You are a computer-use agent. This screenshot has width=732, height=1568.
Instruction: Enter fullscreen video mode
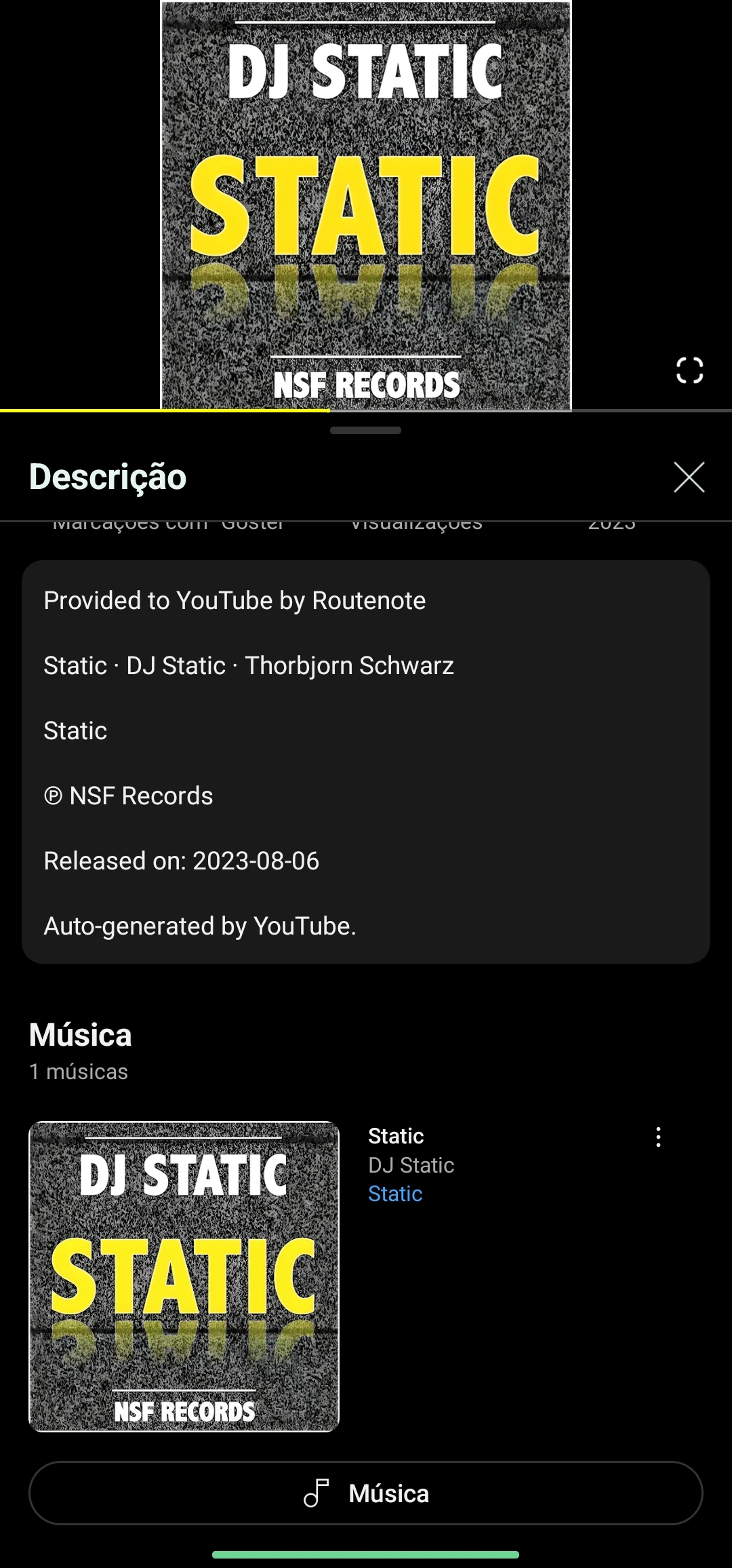[689, 370]
